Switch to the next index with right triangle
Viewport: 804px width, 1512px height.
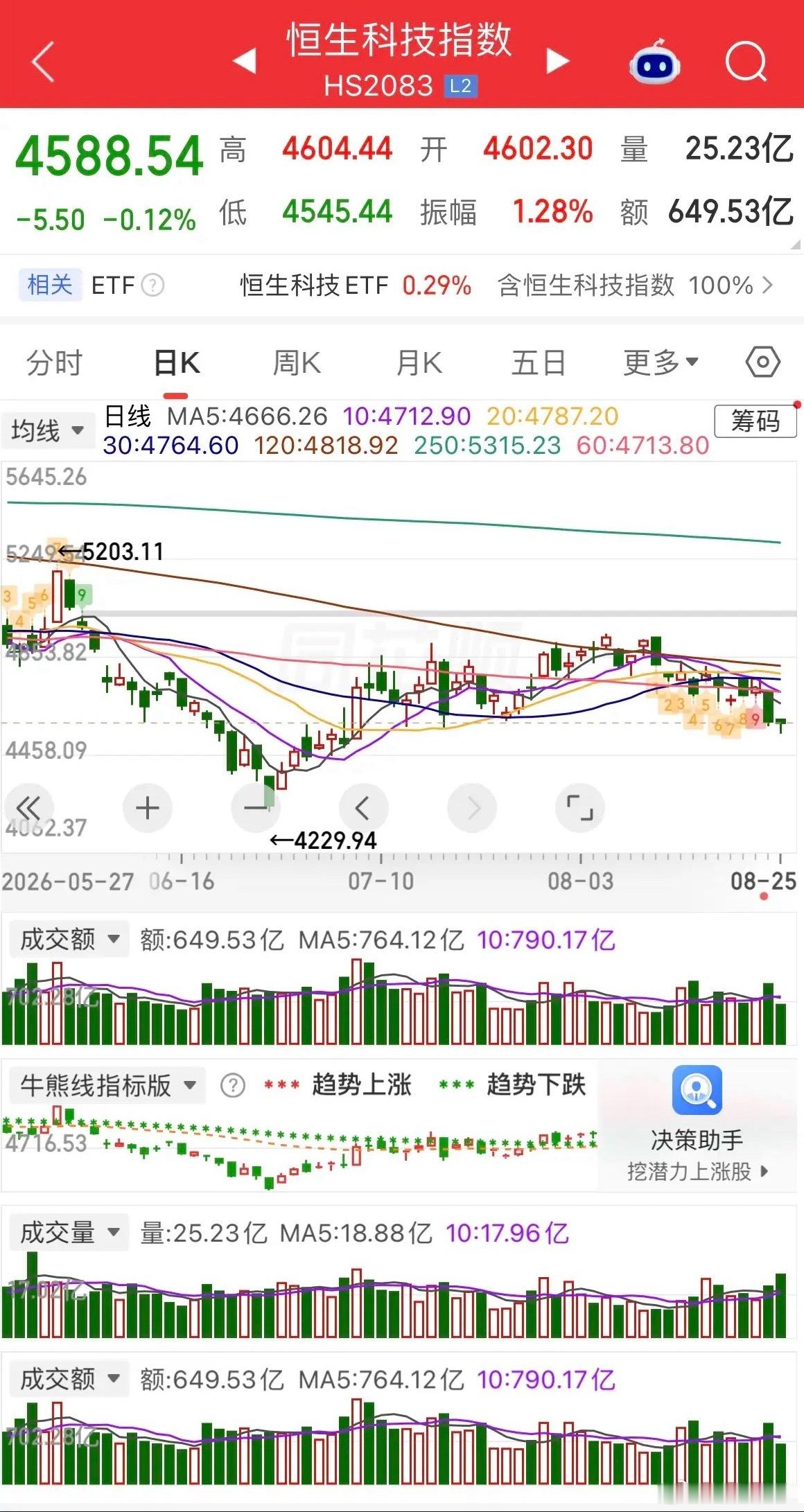(557, 61)
